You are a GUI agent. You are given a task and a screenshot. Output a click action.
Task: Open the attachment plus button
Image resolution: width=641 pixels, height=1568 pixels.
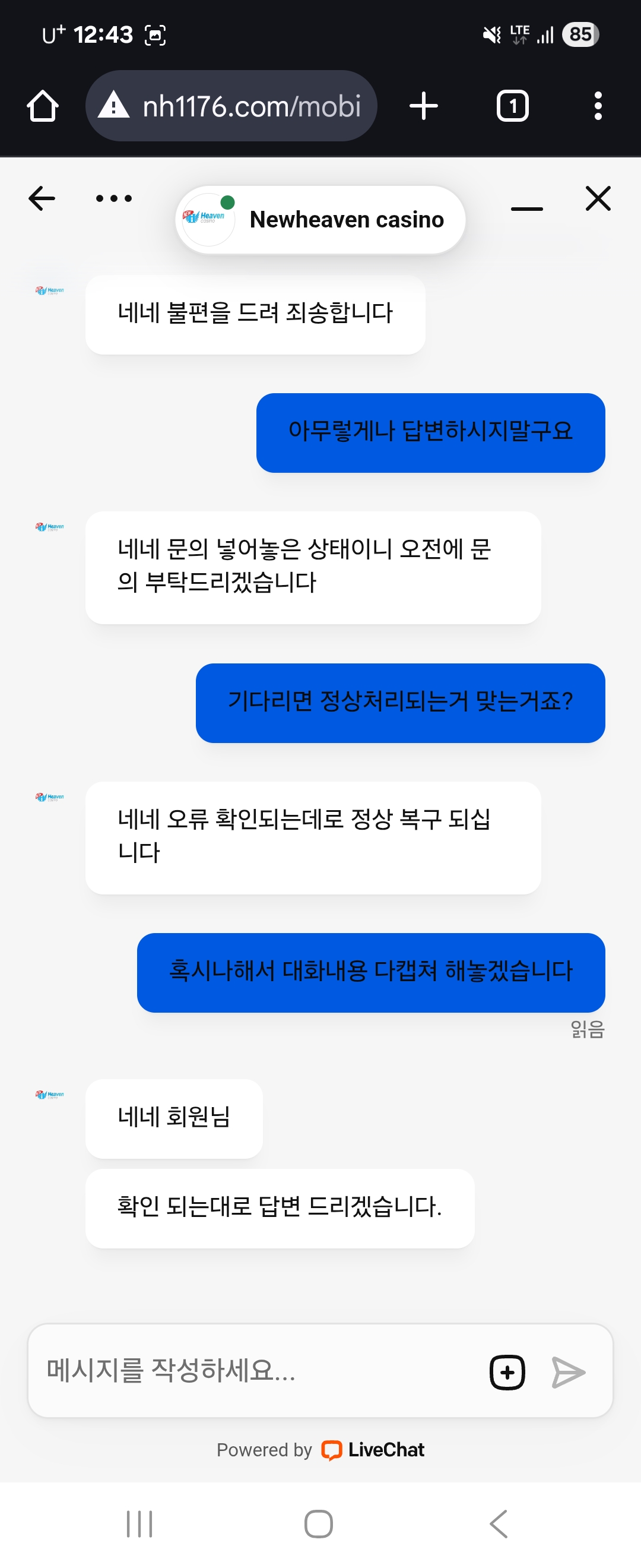(x=507, y=1372)
